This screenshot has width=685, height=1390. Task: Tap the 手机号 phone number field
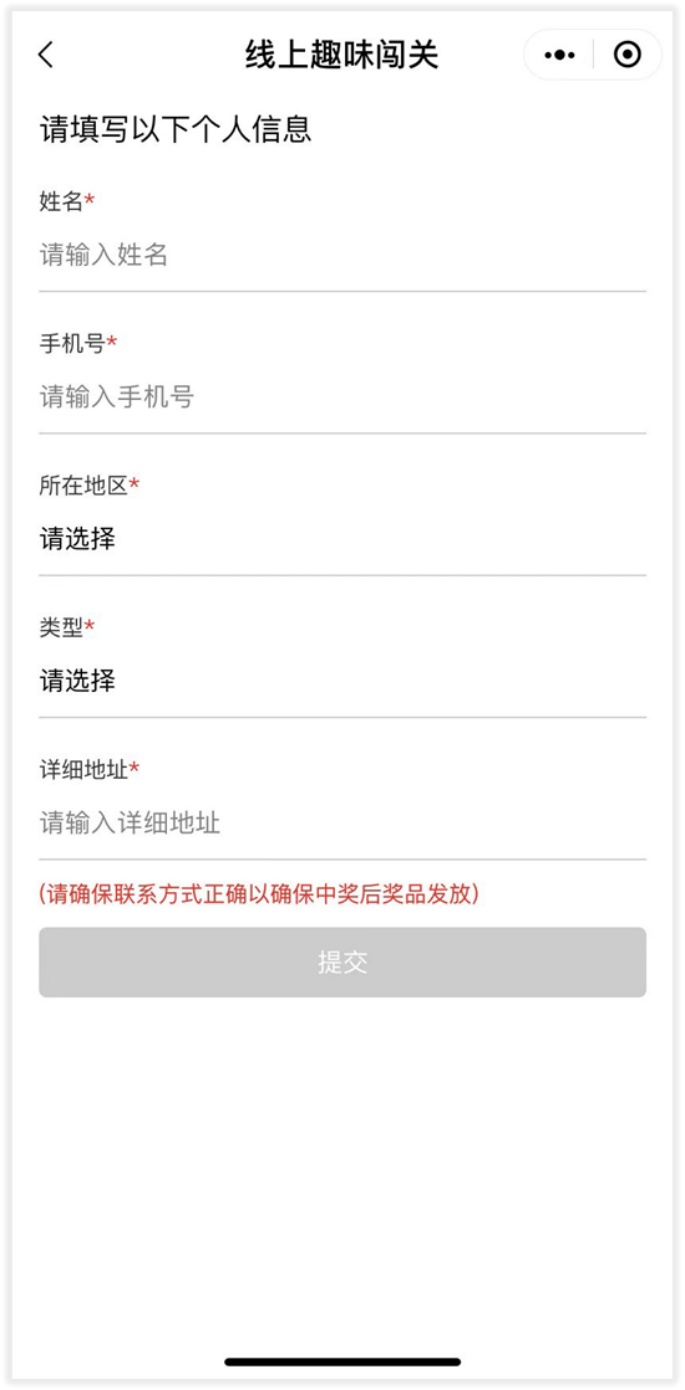tap(342, 398)
